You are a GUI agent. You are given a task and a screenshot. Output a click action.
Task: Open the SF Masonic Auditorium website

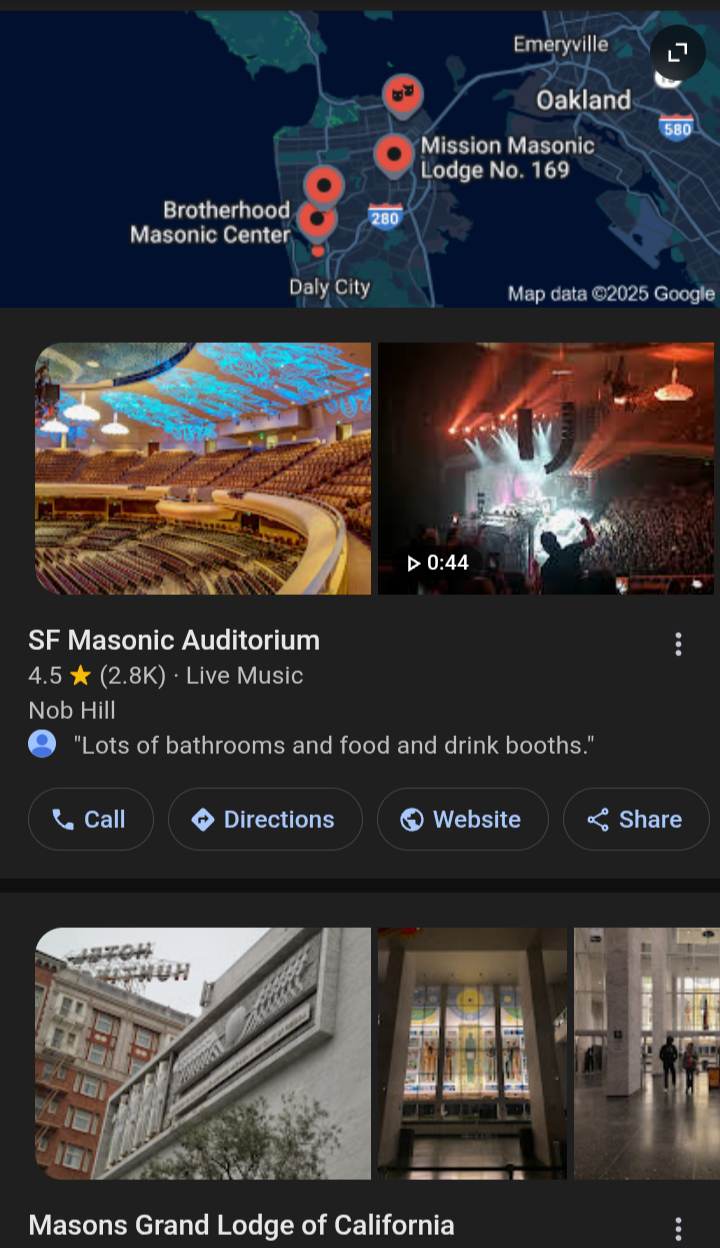click(x=462, y=819)
